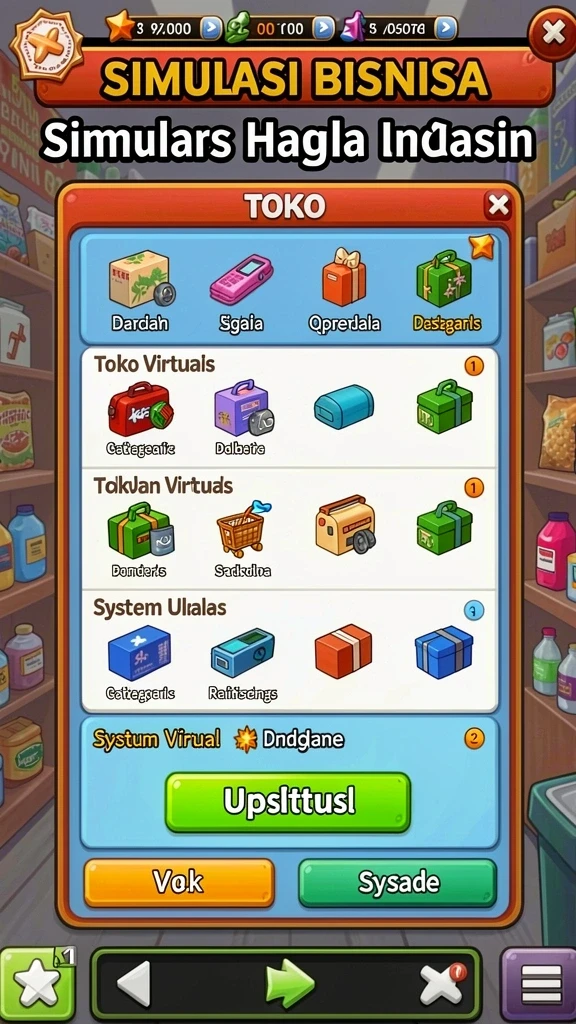Open the green star favorites button
The width and height of the screenshot is (576, 1024).
[x=38, y=985]
